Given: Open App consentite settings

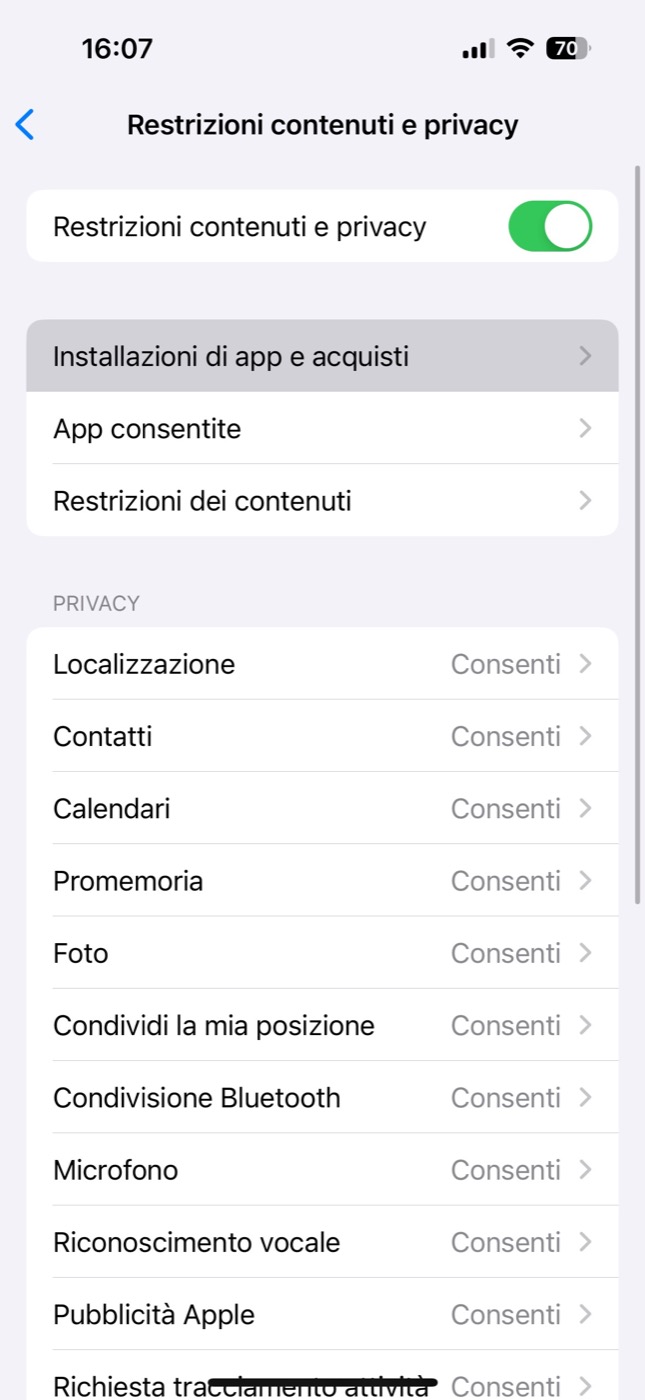Looking at the screenshot, I should tap(322, 428).
